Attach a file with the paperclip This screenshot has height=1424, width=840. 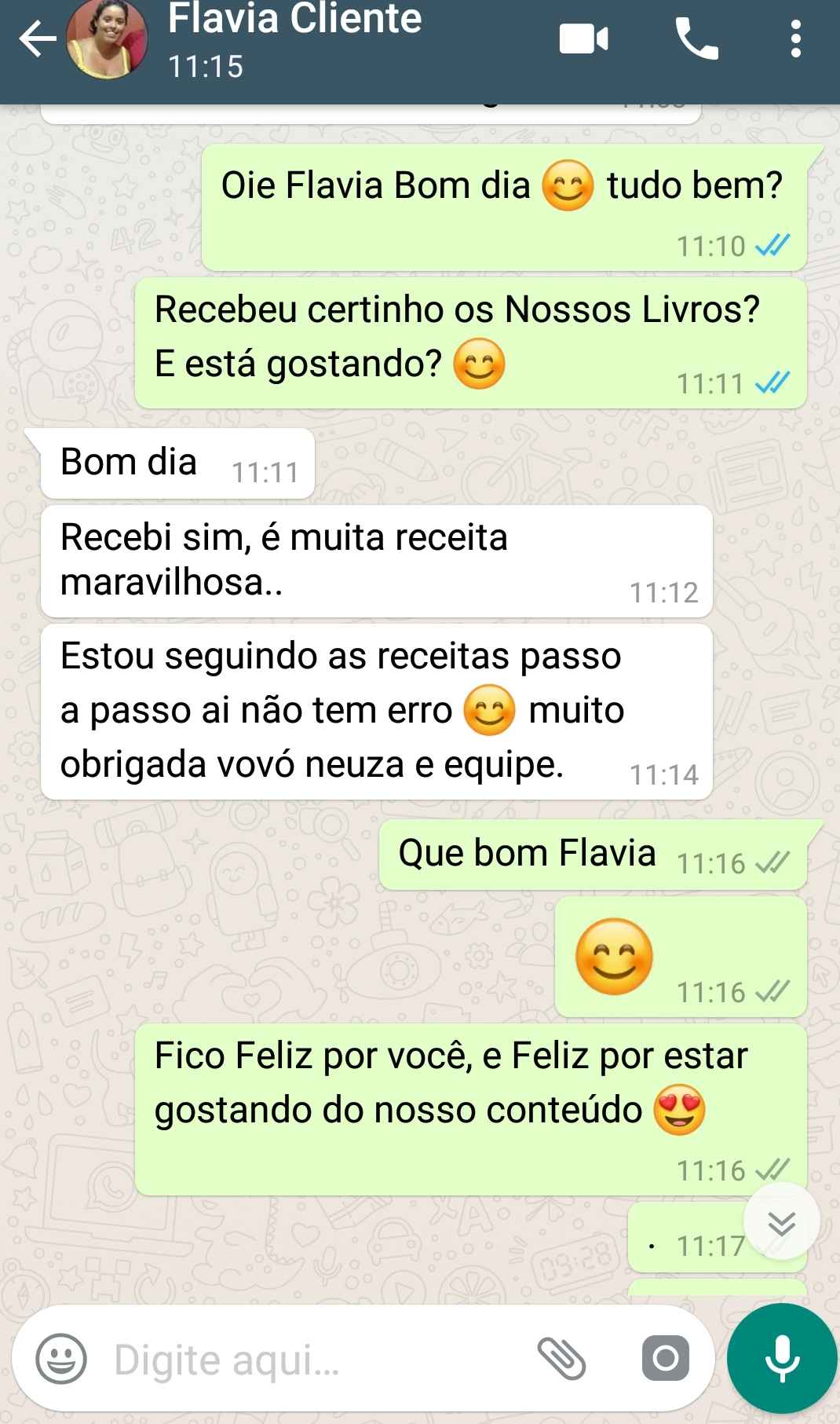click(561, 1359)
